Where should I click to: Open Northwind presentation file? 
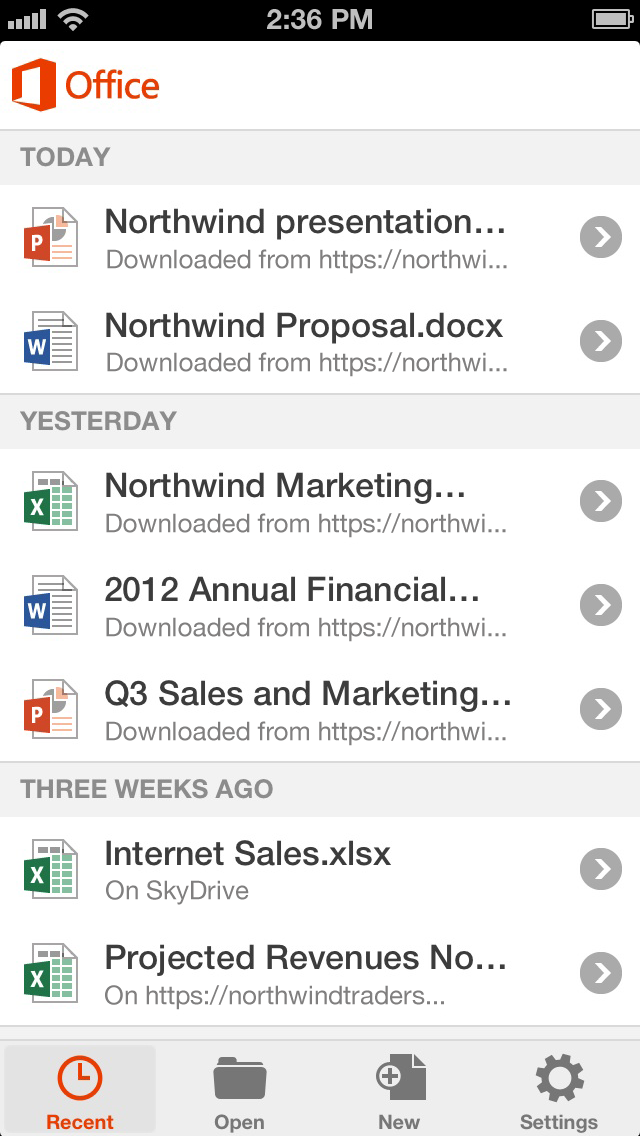click(305, 237)
